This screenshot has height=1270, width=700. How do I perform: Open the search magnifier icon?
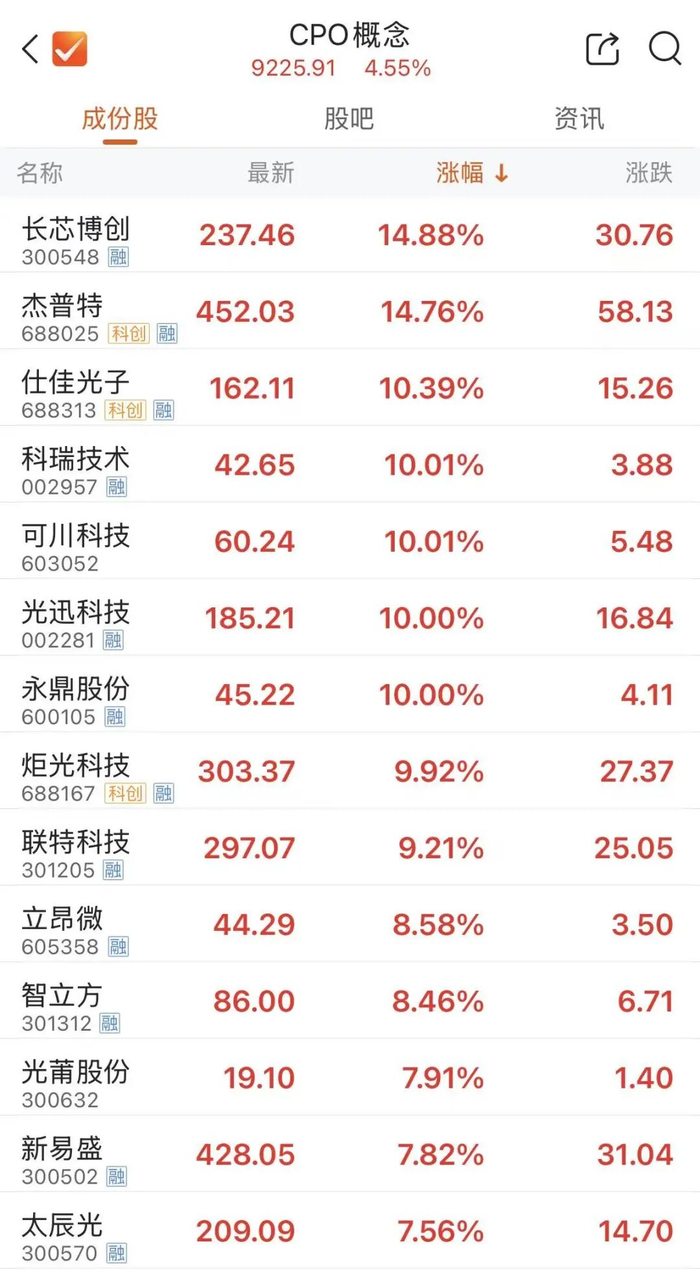point(665,48)
